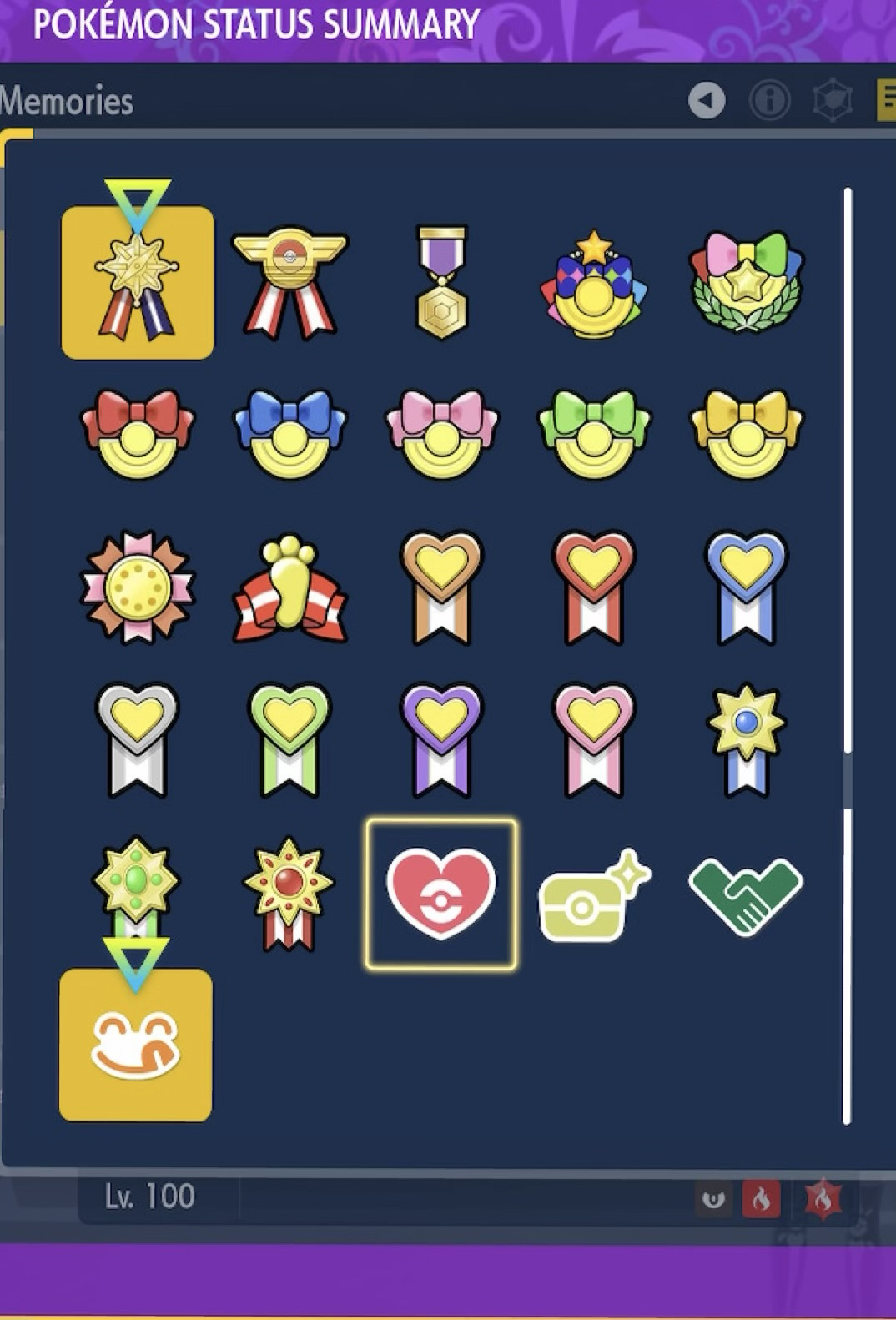This screenshot has height=1320, width=896.
Task: Tap the left arrow page icon
Action: click(x=706, y=101)
